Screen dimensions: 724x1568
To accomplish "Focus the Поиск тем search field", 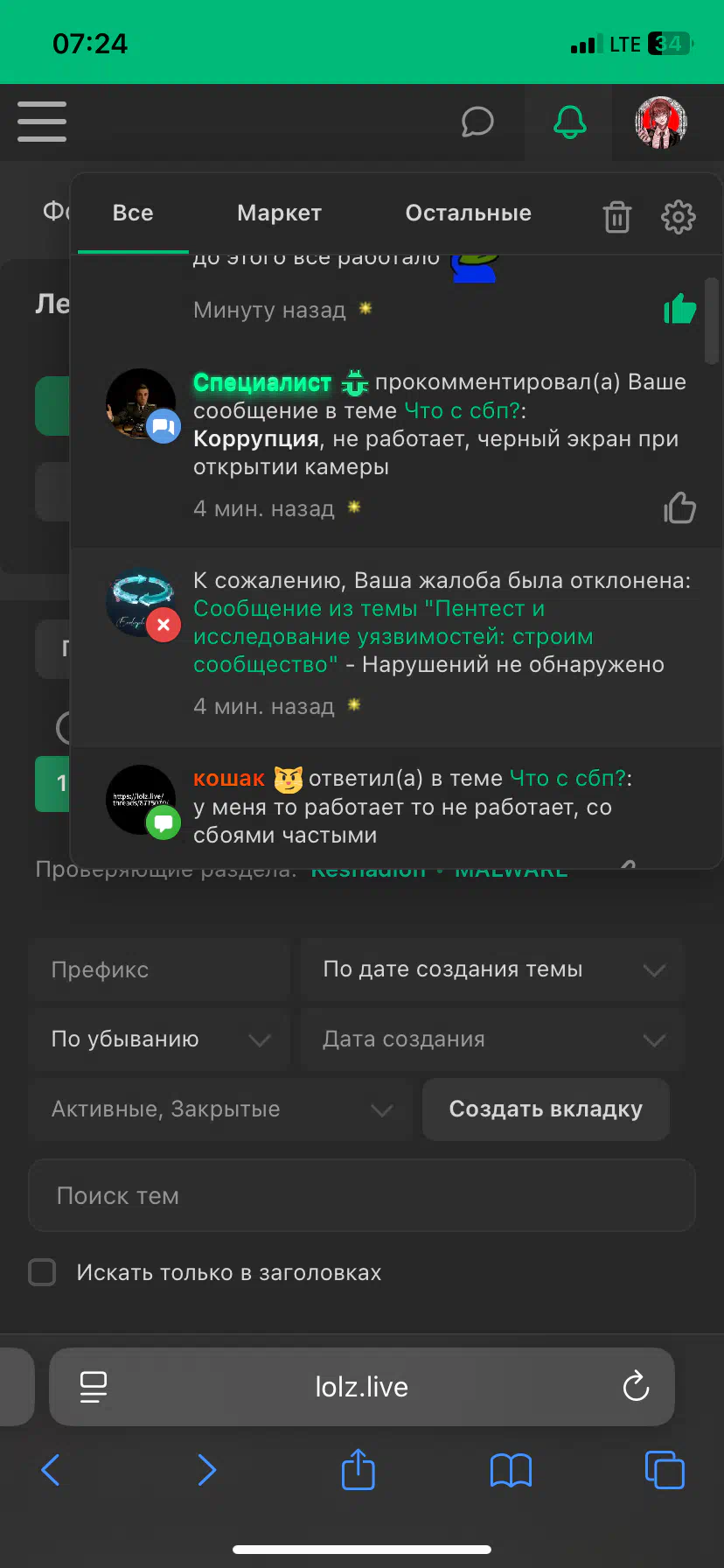I will 362,1195.
